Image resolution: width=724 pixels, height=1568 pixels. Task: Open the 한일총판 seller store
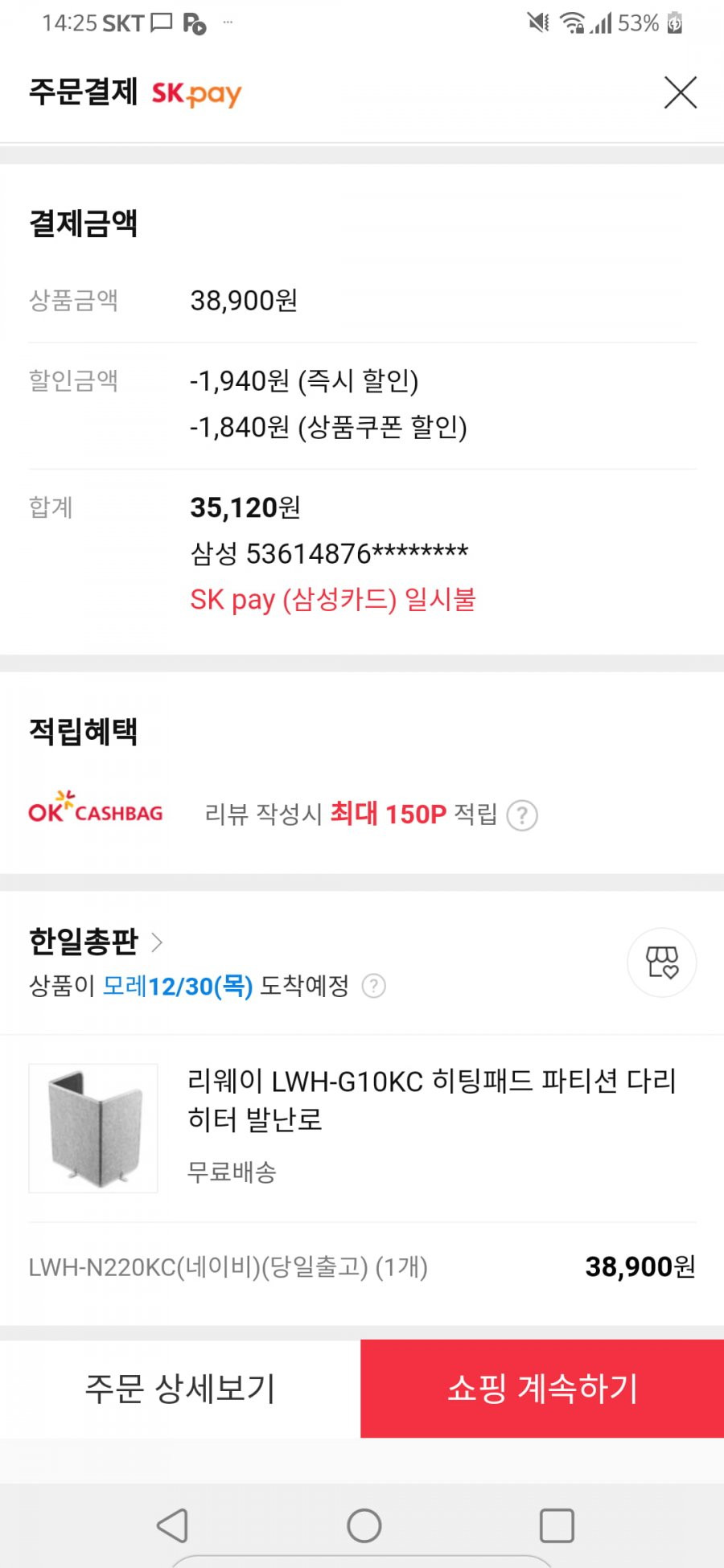96,942
